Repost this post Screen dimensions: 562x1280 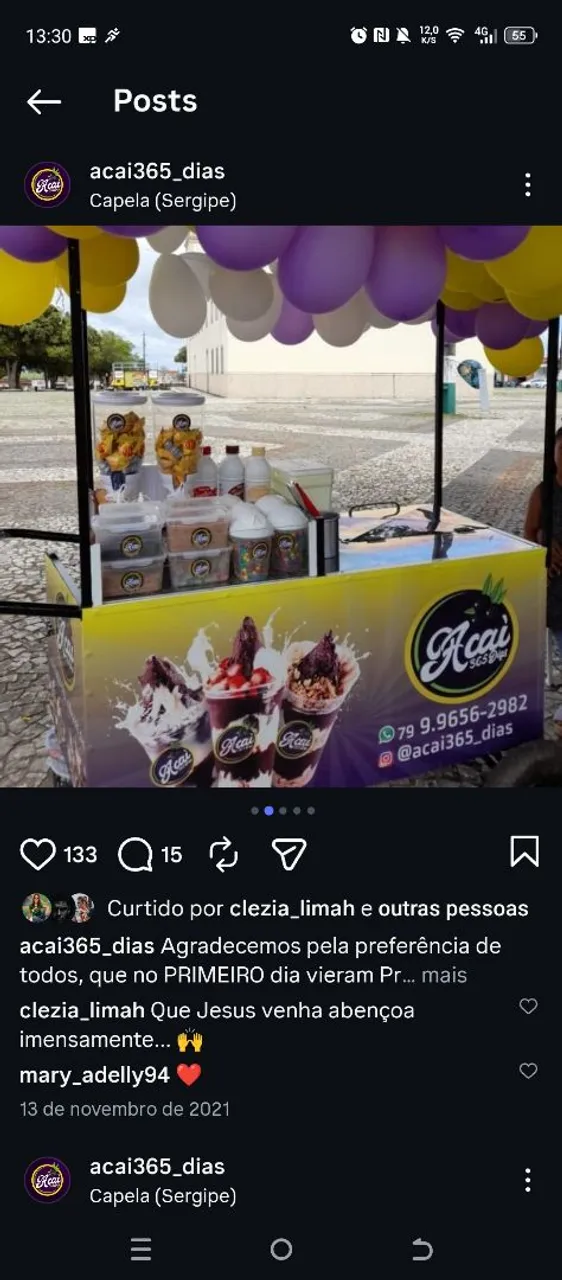224,854
